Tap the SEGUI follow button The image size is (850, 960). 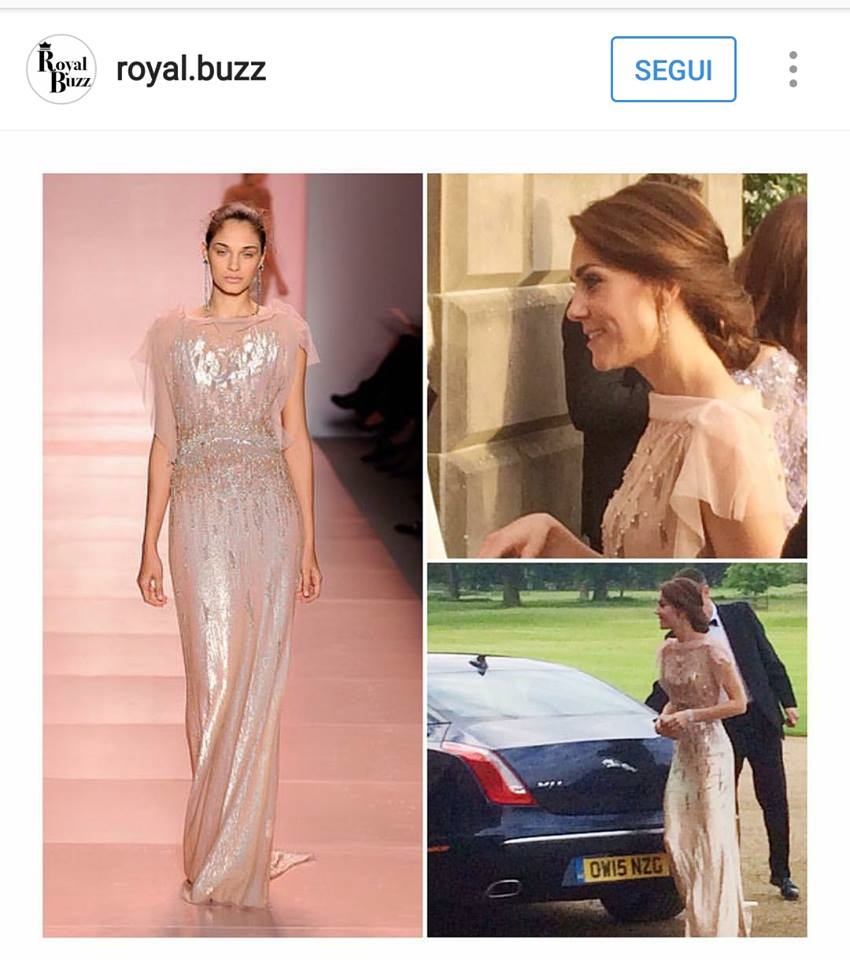coord(673,69)
